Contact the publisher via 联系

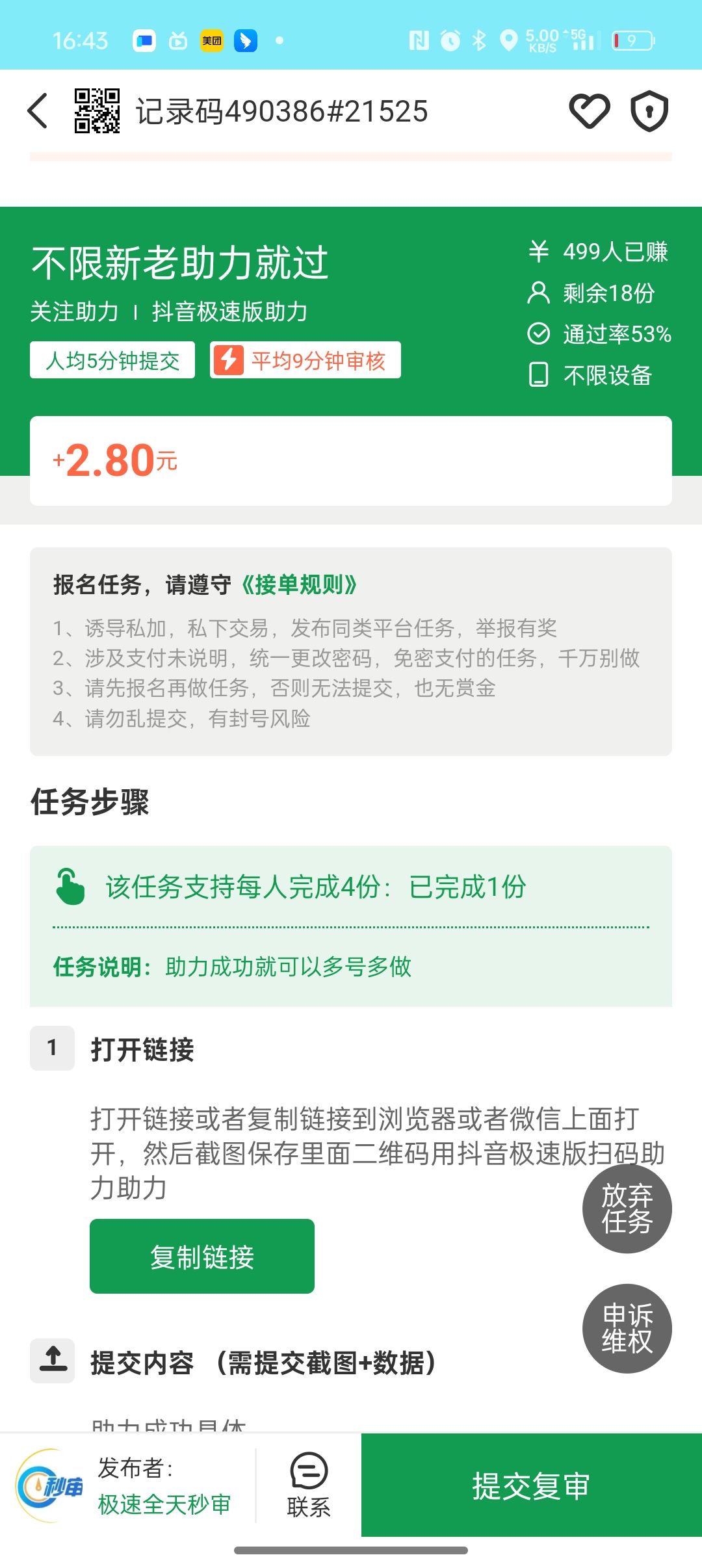309,1485
